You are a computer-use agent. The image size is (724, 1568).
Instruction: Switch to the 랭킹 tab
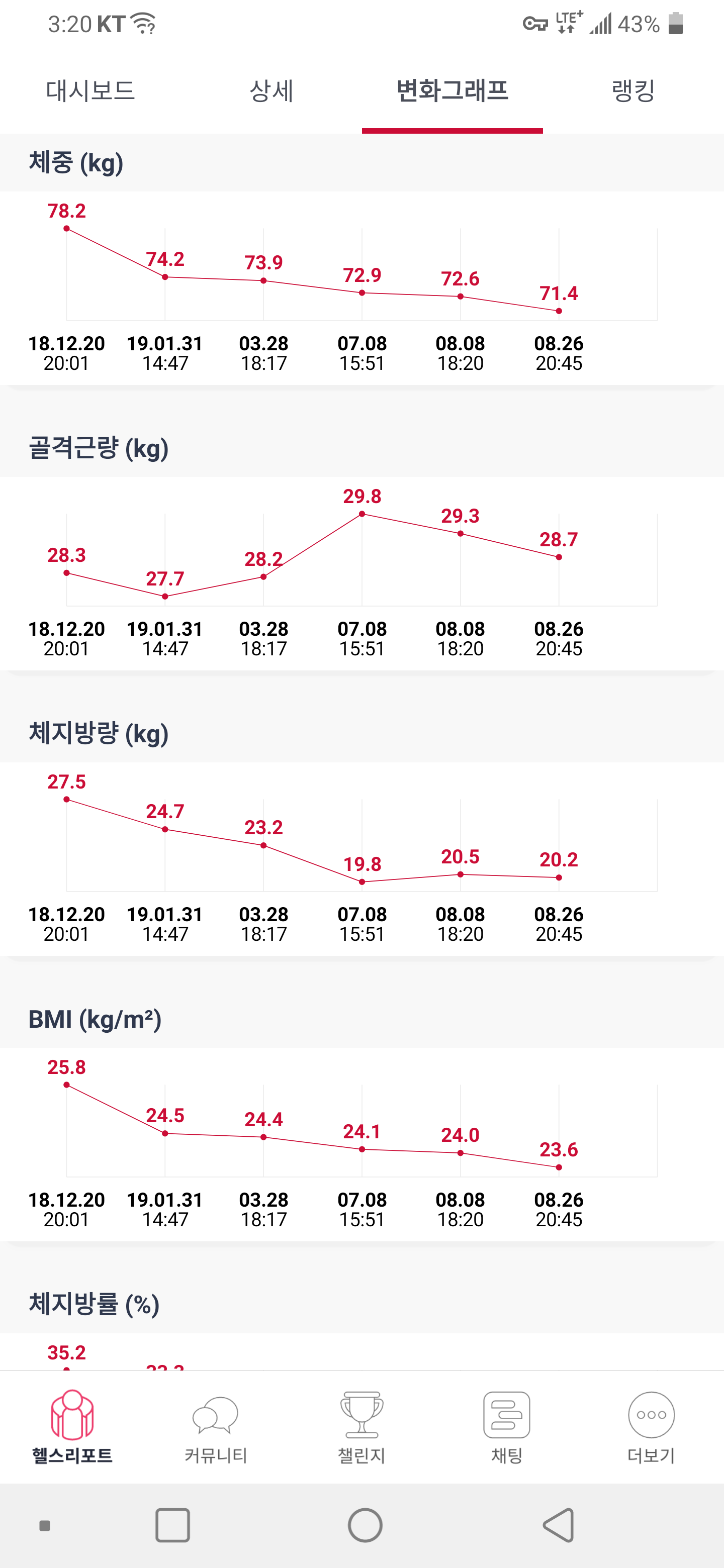tap(633, 91)
